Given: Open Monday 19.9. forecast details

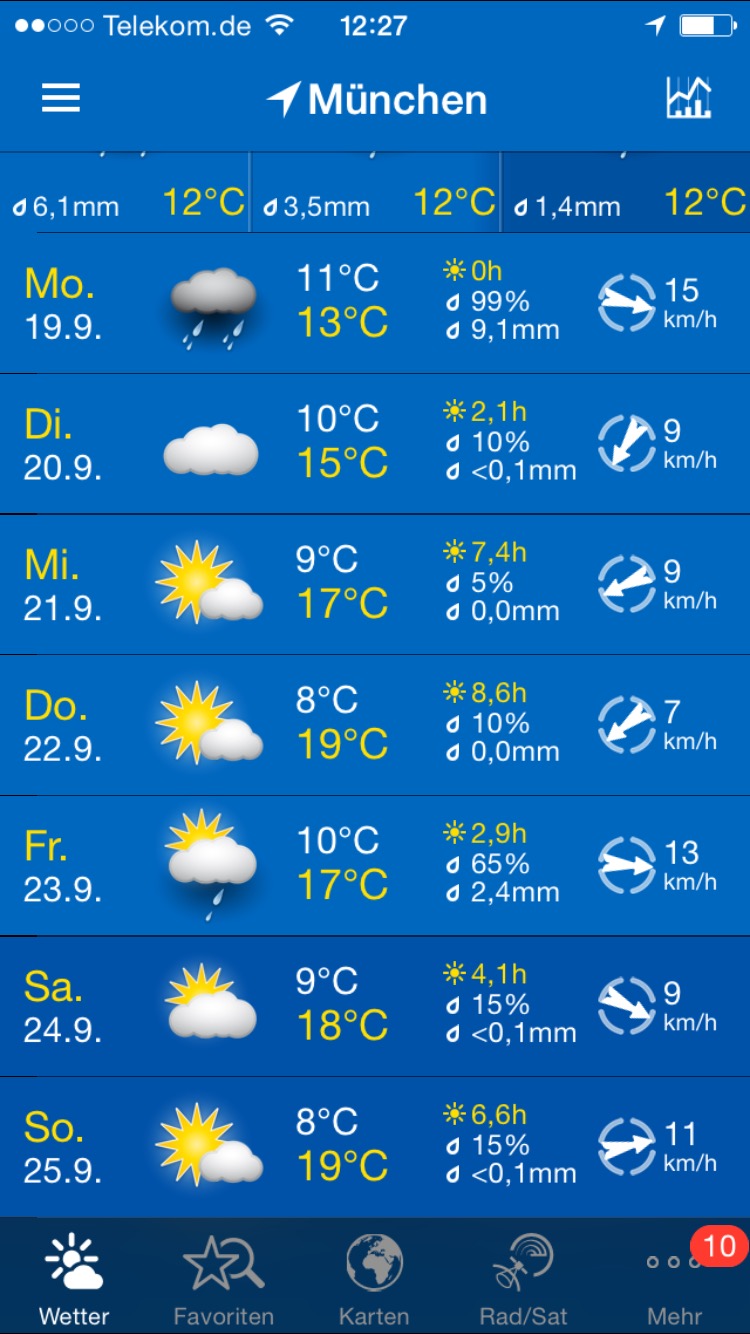Looking at the screenshot, I should tap(375, 303).
